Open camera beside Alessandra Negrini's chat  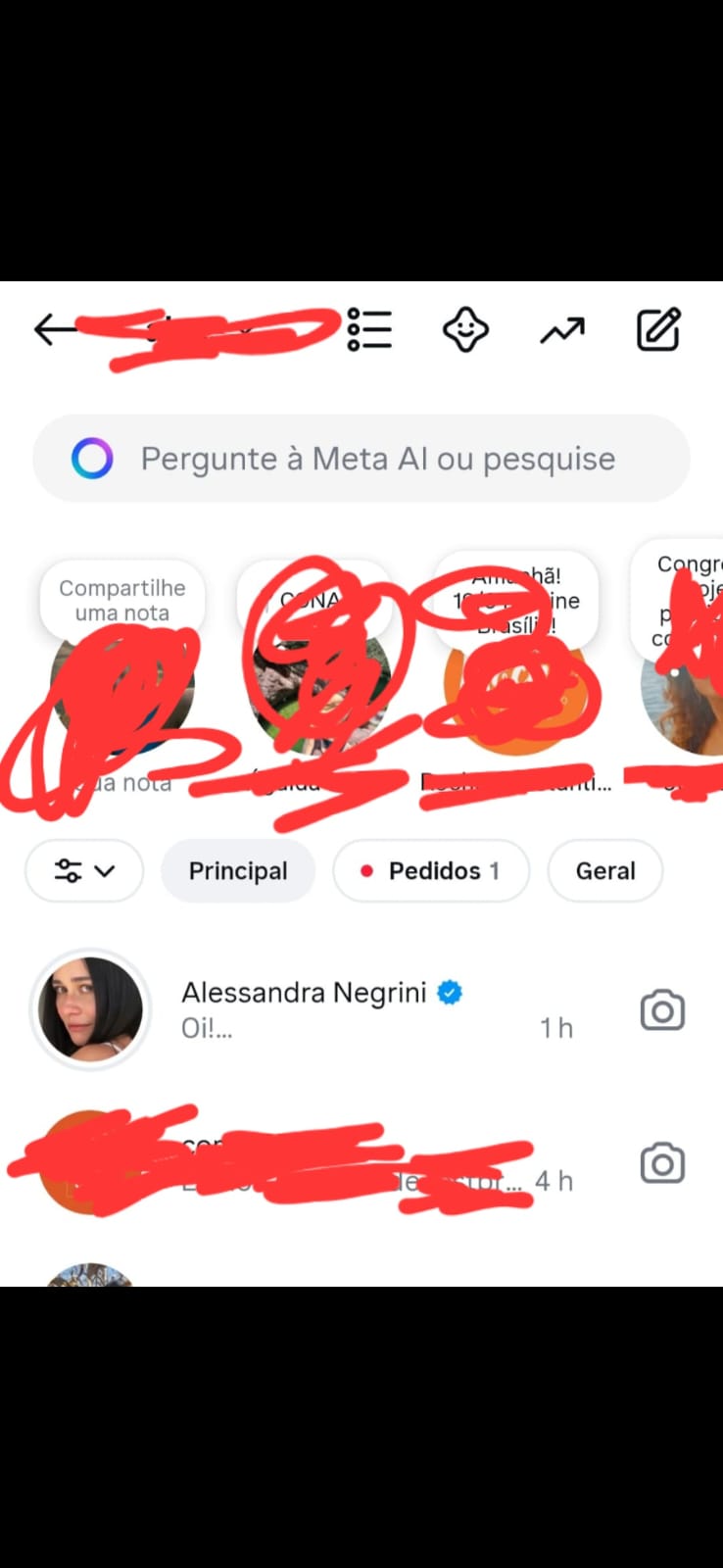point(662,1010)
